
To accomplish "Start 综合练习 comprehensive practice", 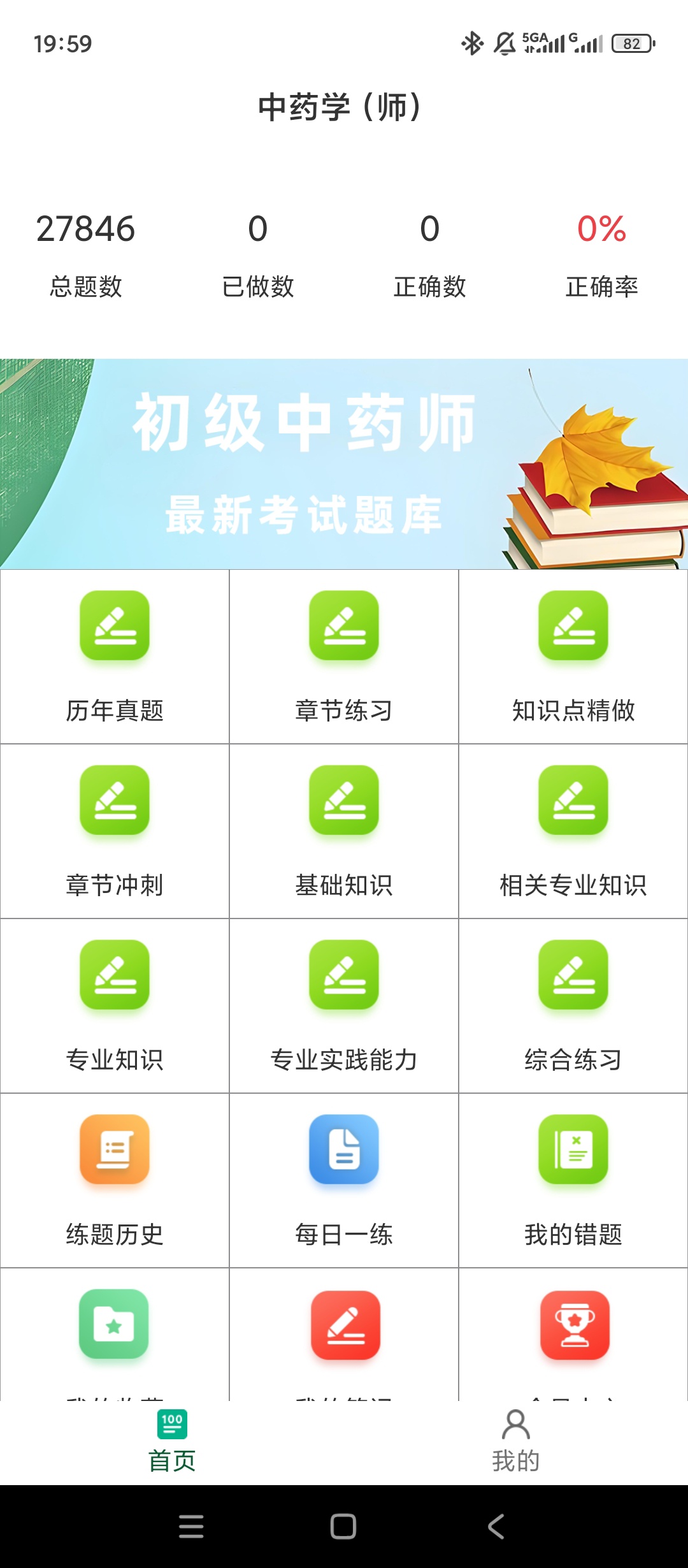I will (x=573, y=1006).
